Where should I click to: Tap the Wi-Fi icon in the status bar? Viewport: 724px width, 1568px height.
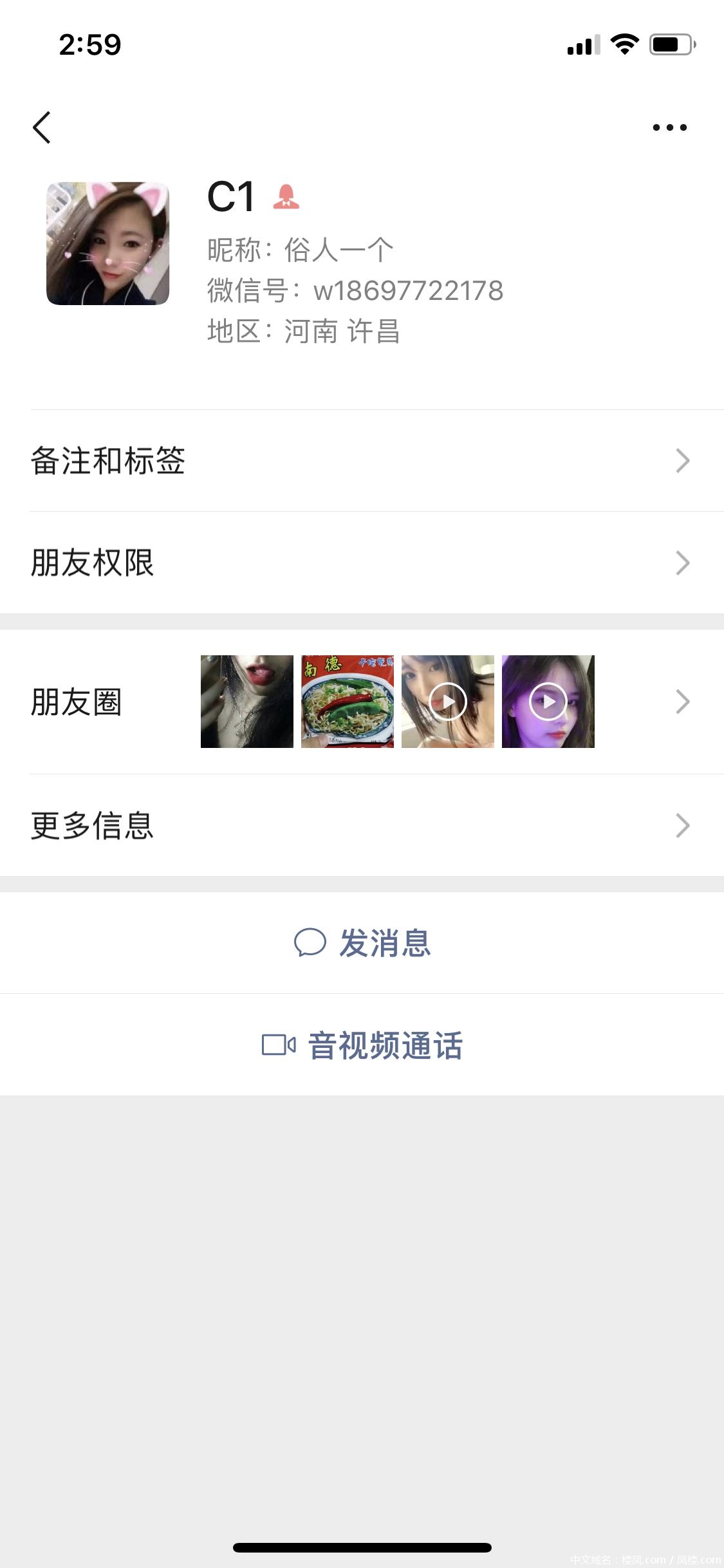(x=622, y=44)
